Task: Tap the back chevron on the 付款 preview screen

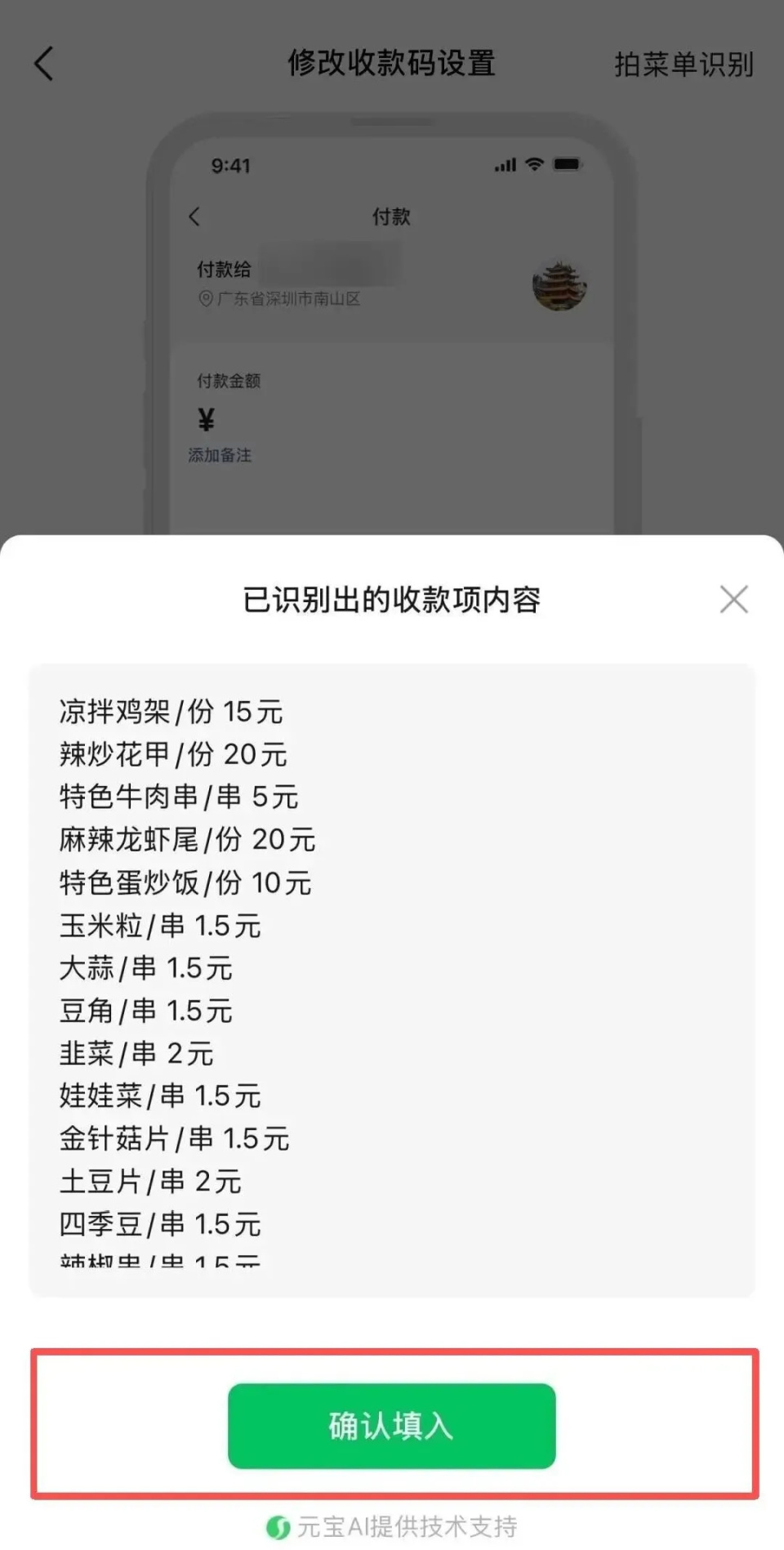Action: click(194, 217)
